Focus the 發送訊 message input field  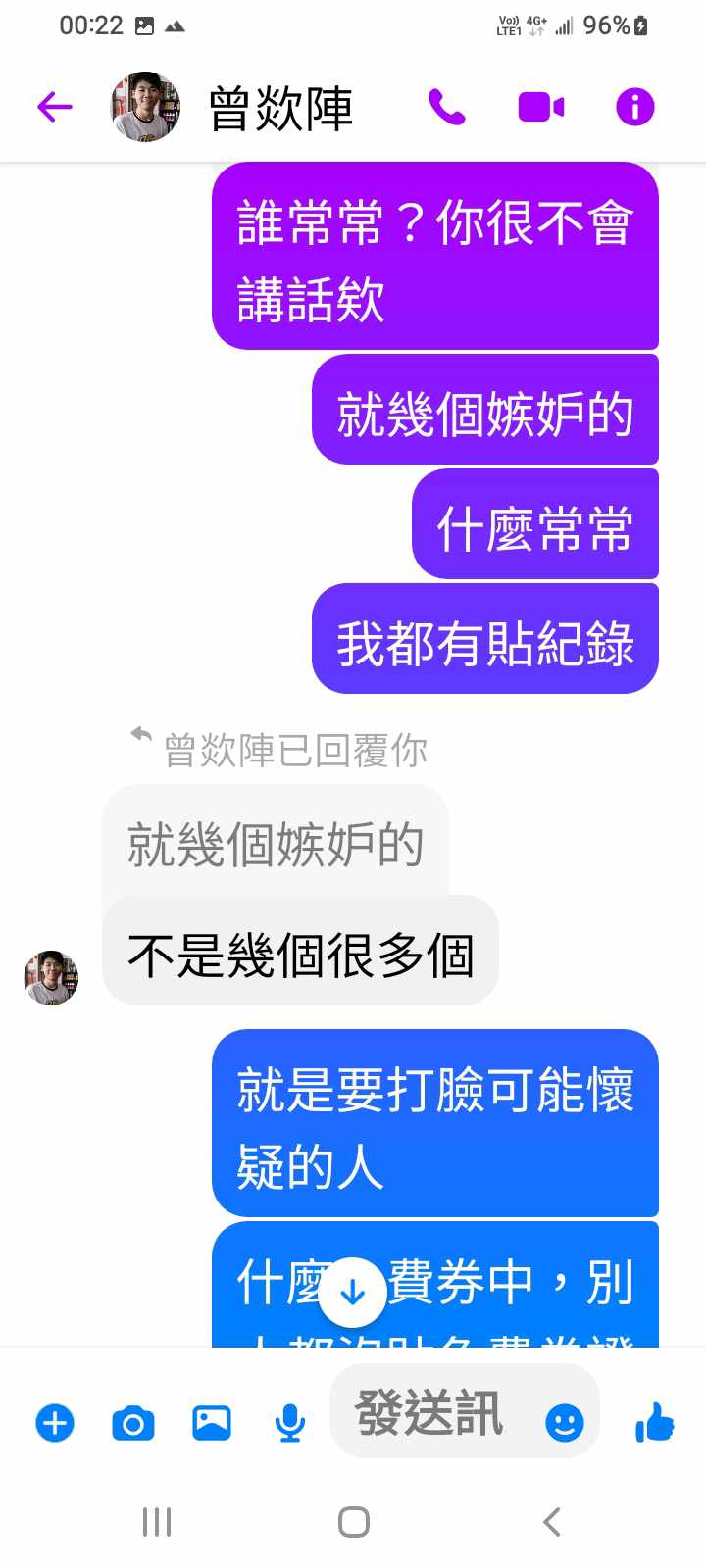pos(431,1414)
